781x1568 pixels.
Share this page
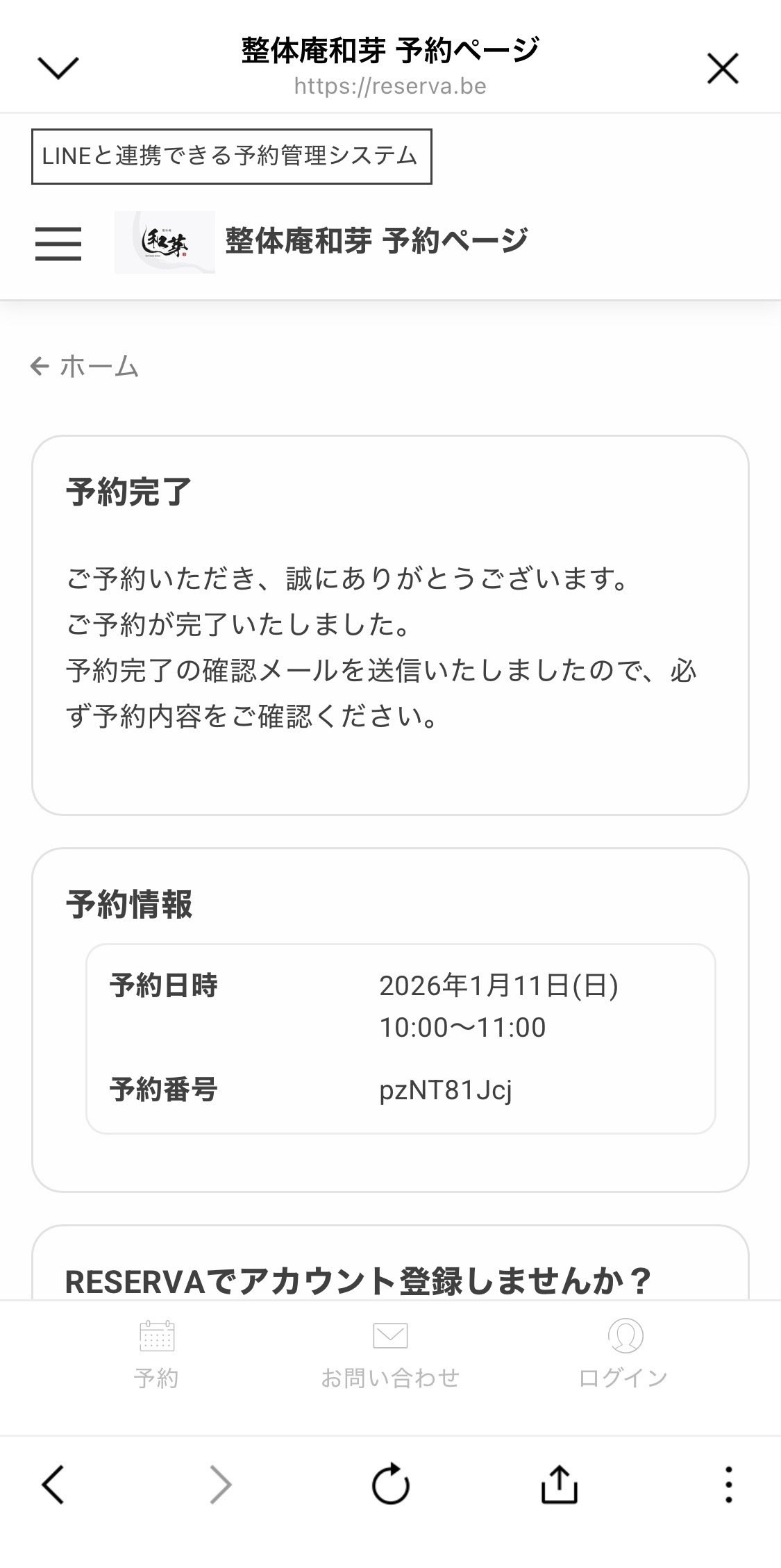pyautogui.click(x=559, y=1485)
